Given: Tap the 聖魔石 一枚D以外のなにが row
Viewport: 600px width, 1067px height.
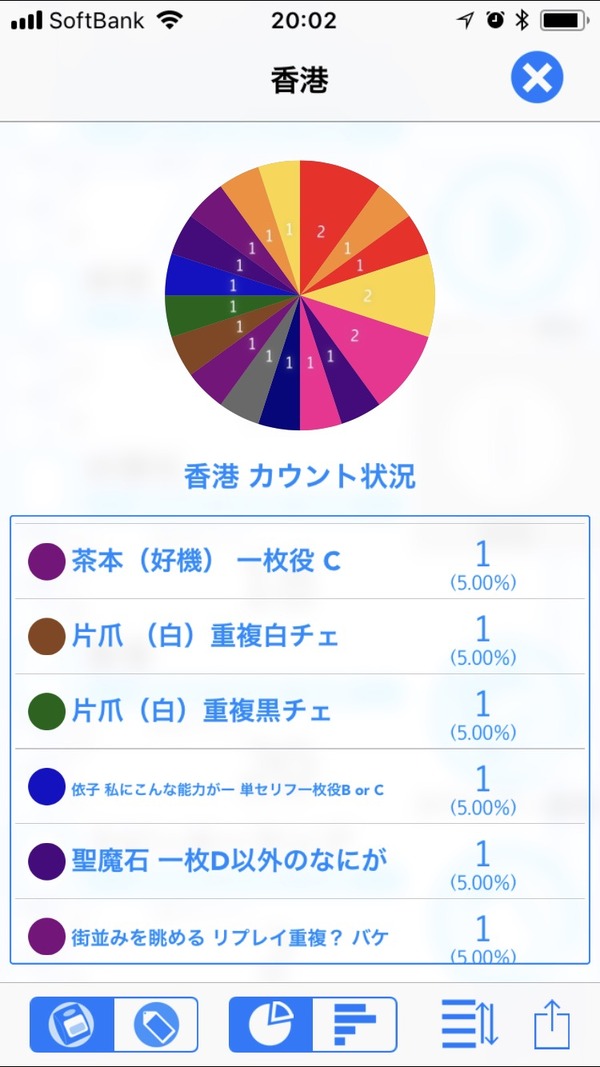Looking at the screenshot, I should tap(299, 861).
